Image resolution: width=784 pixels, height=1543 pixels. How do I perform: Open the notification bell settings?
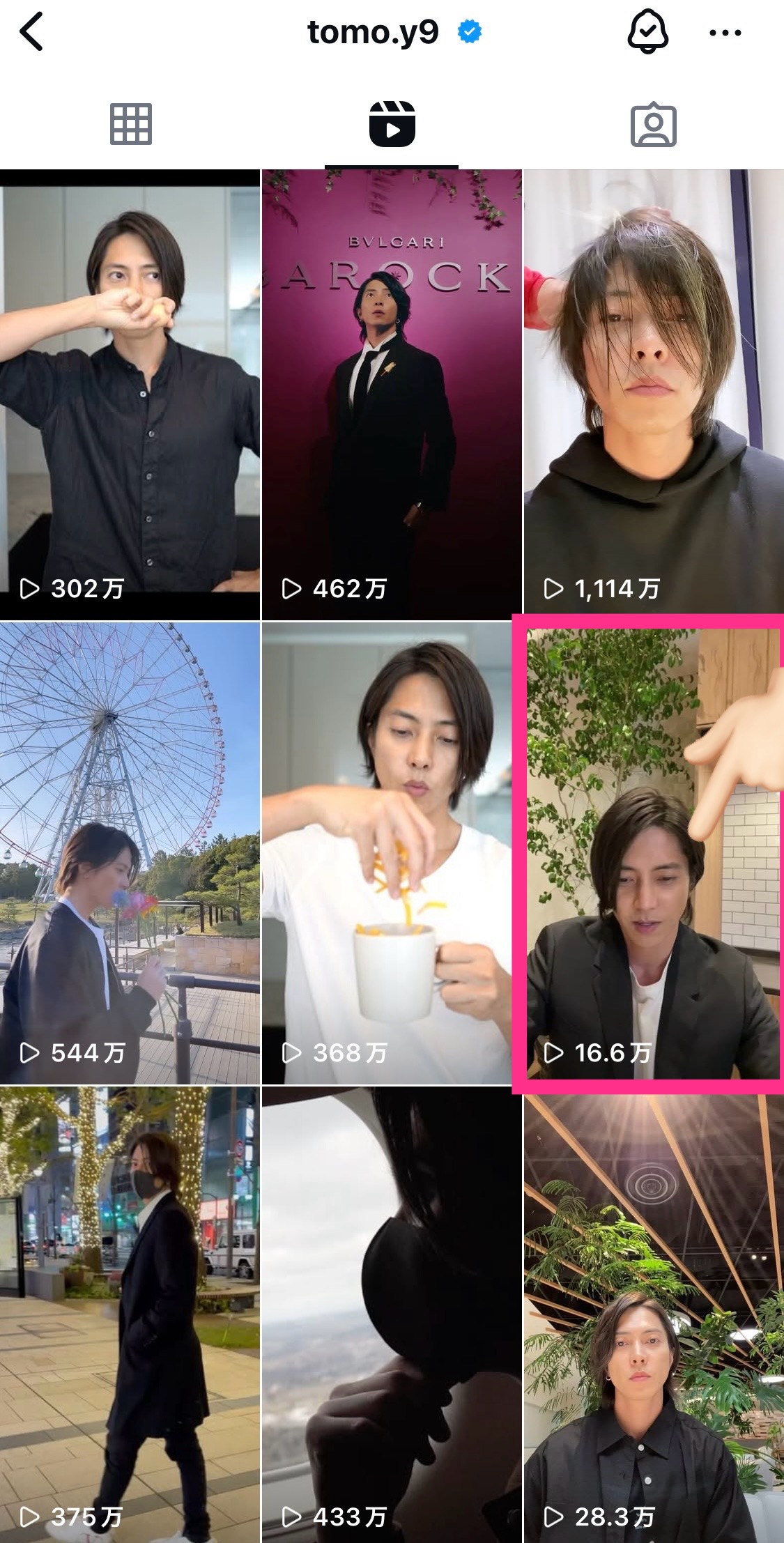648,32
